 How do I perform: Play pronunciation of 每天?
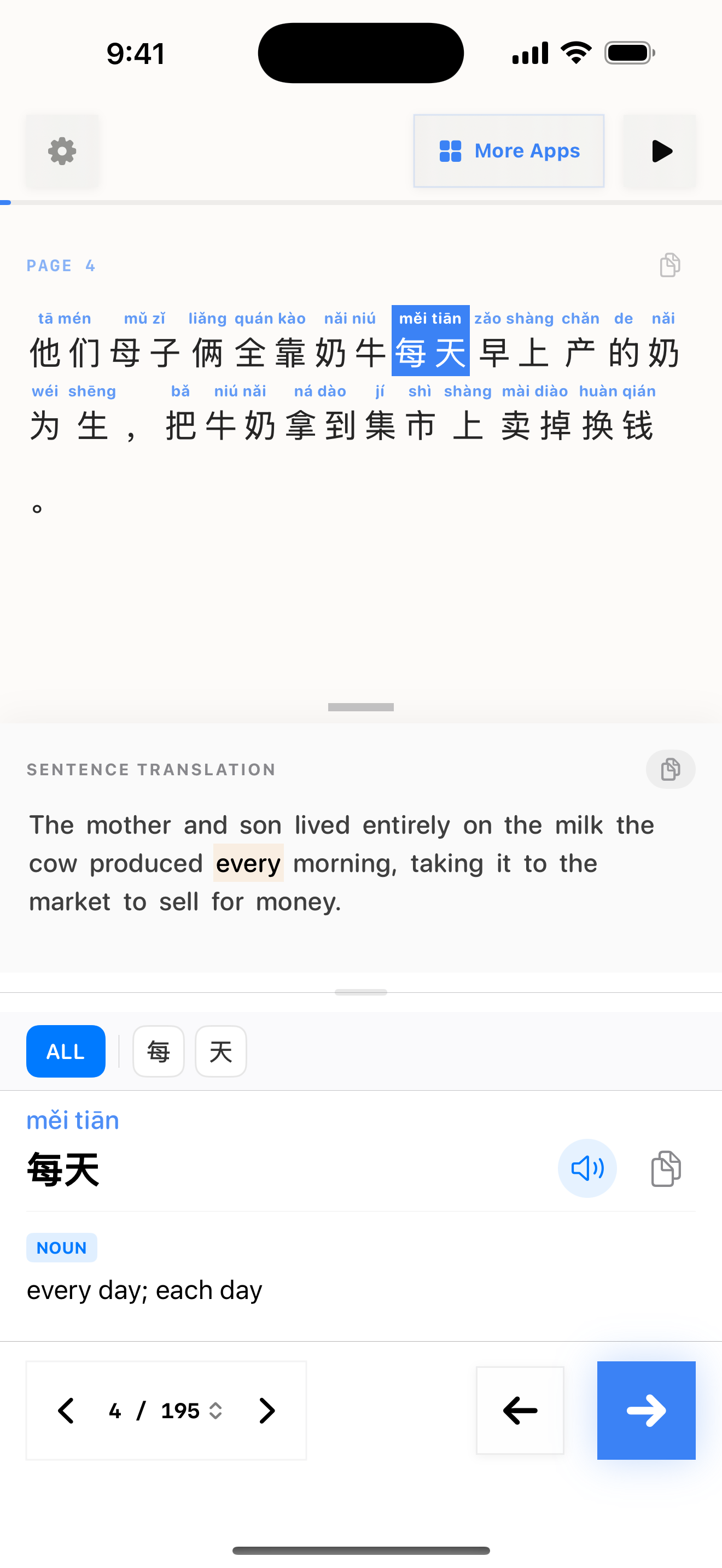587,1168
